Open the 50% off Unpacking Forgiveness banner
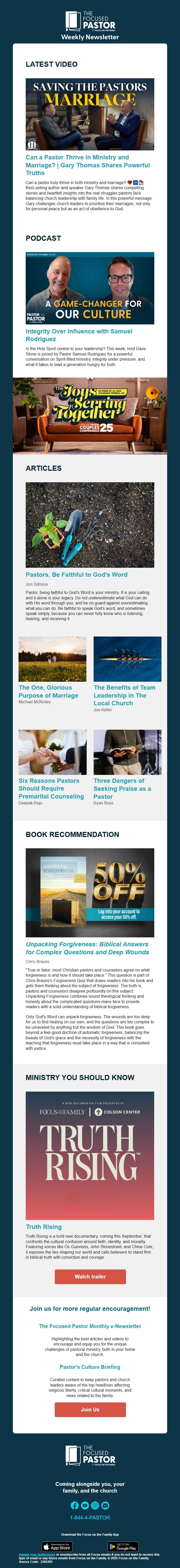The image size is (180, 1568). coord(90,892)
